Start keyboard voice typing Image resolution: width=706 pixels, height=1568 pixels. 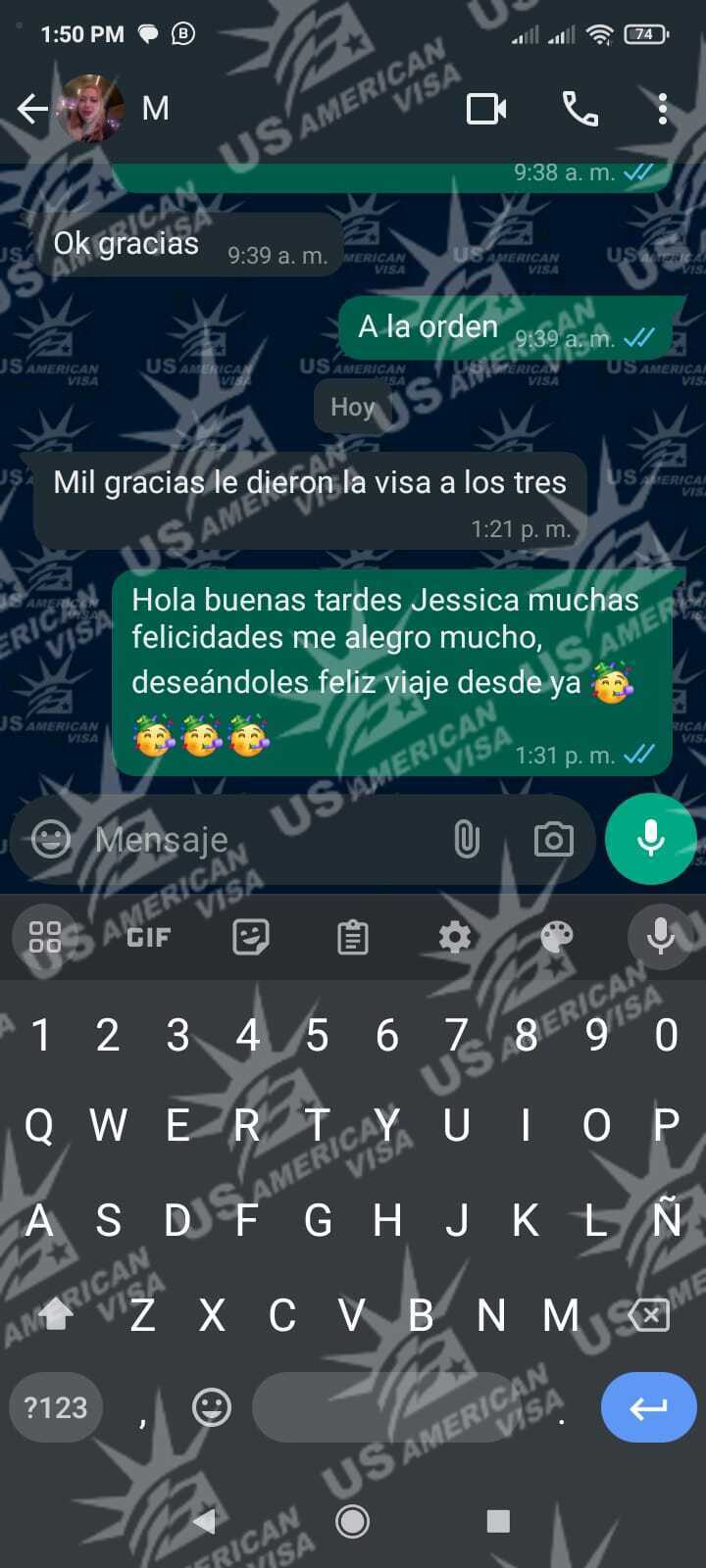[660, 937]
